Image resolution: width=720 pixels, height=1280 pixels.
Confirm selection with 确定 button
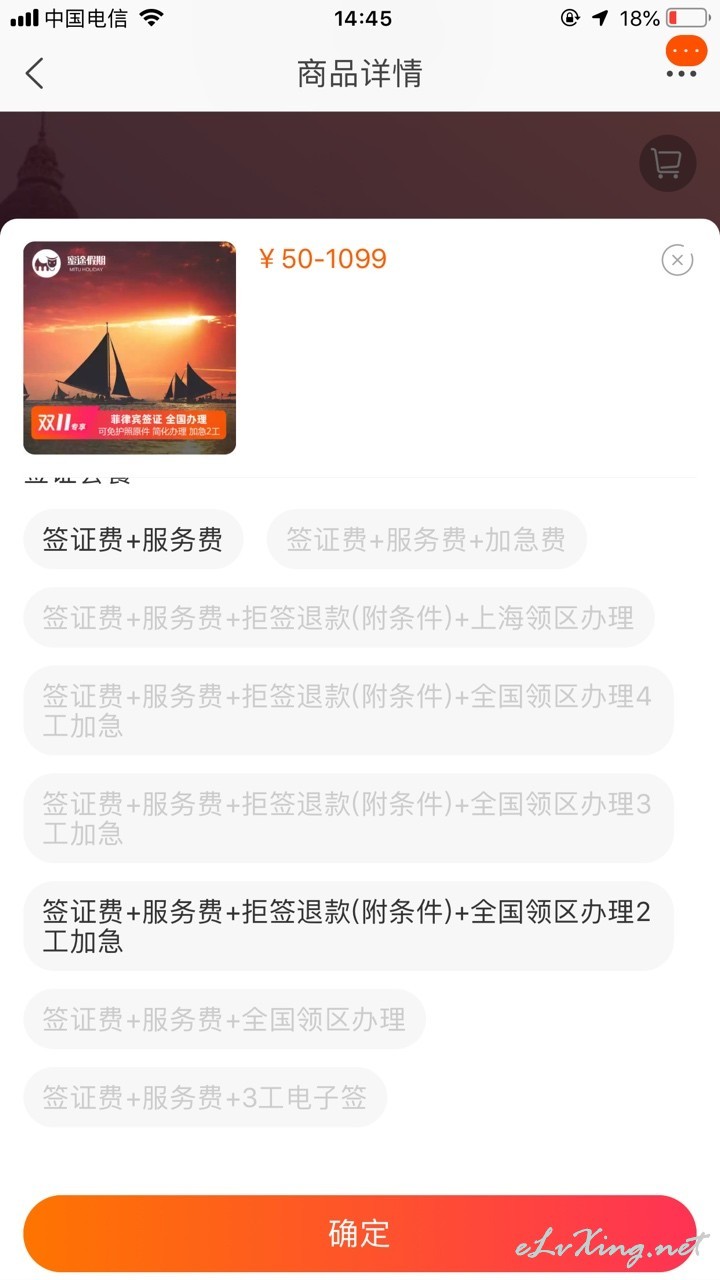(360, 1234)
